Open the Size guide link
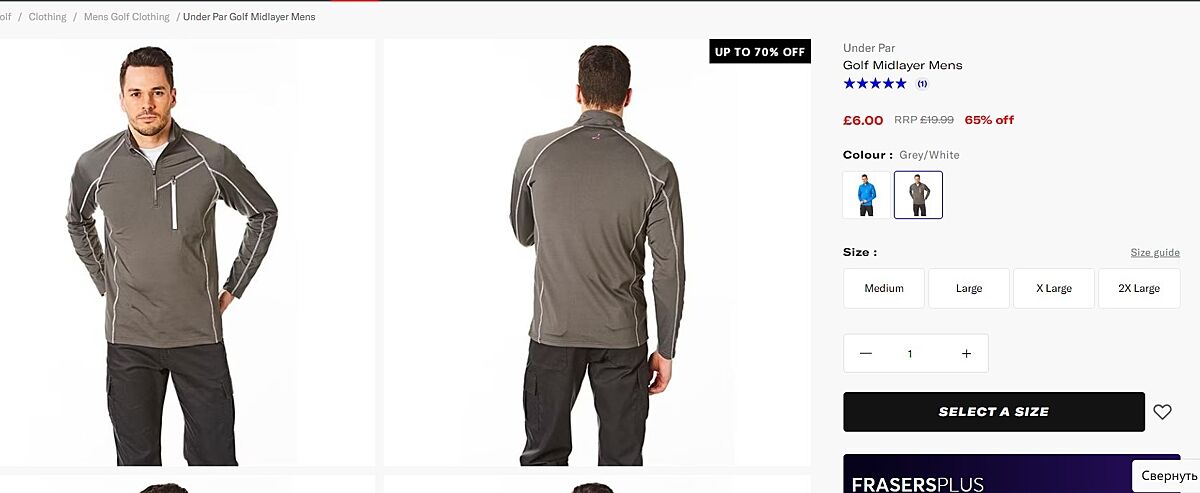This screenshot has width=1200, height=493. click(1155, 253)
